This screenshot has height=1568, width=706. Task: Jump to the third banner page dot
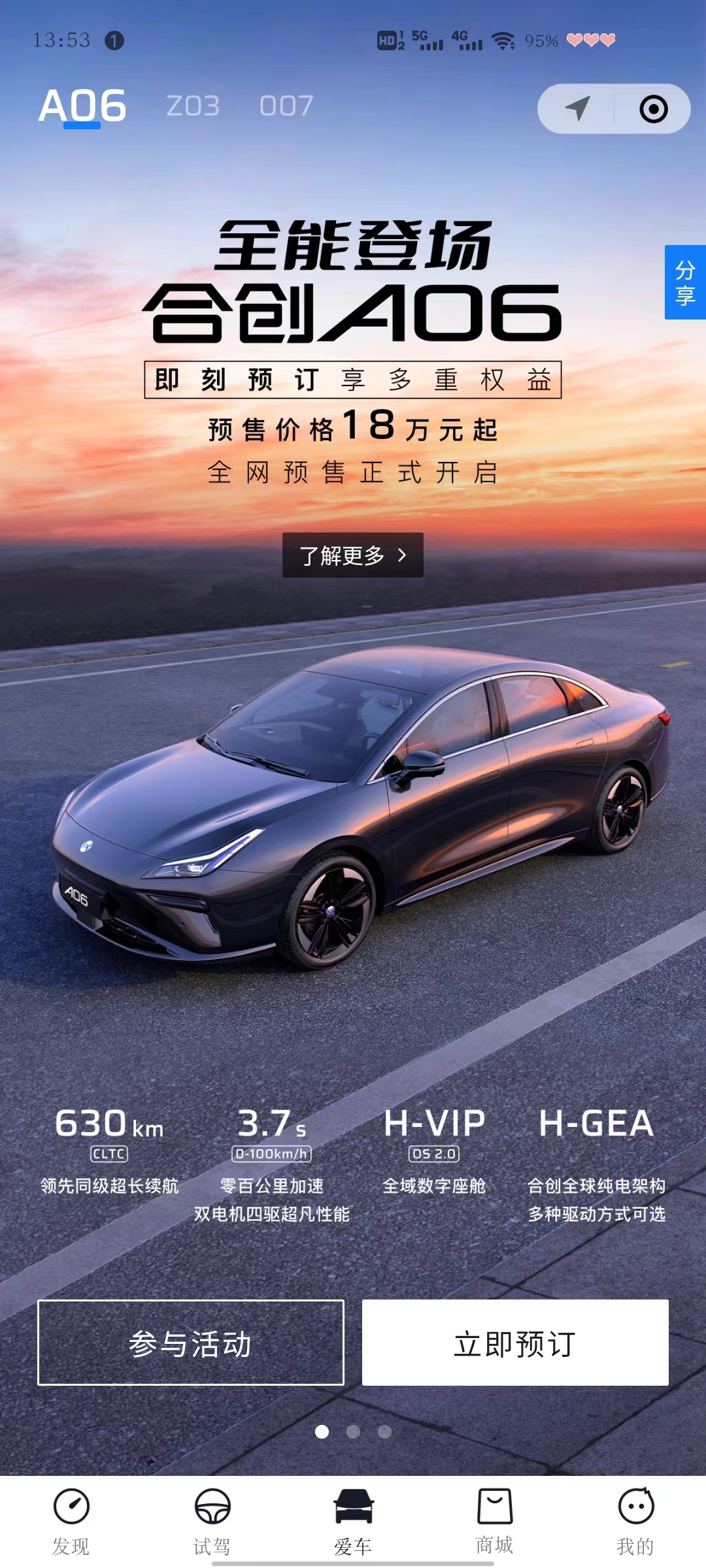[384, 1431]
